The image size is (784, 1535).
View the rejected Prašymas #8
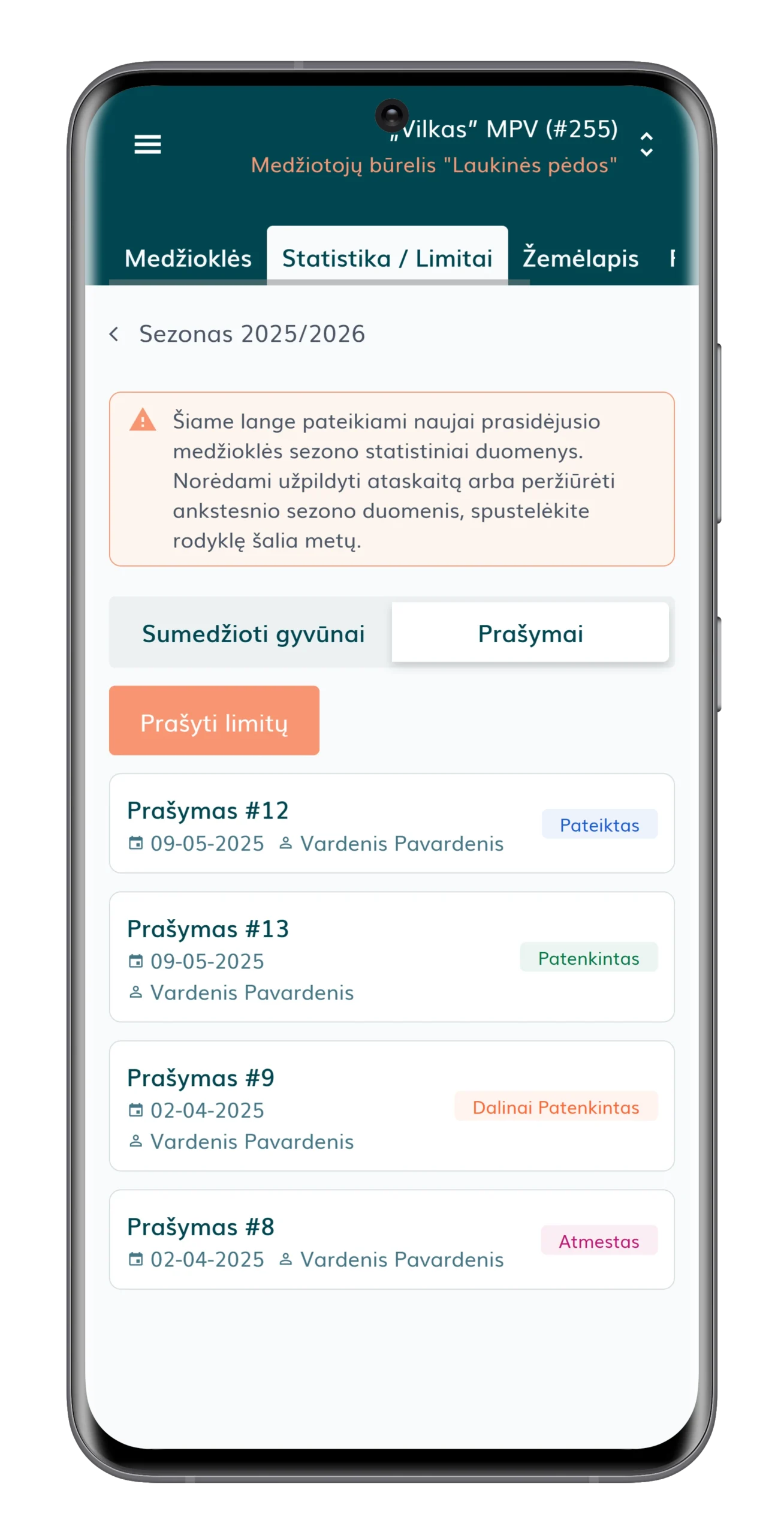click(391, 1239)
